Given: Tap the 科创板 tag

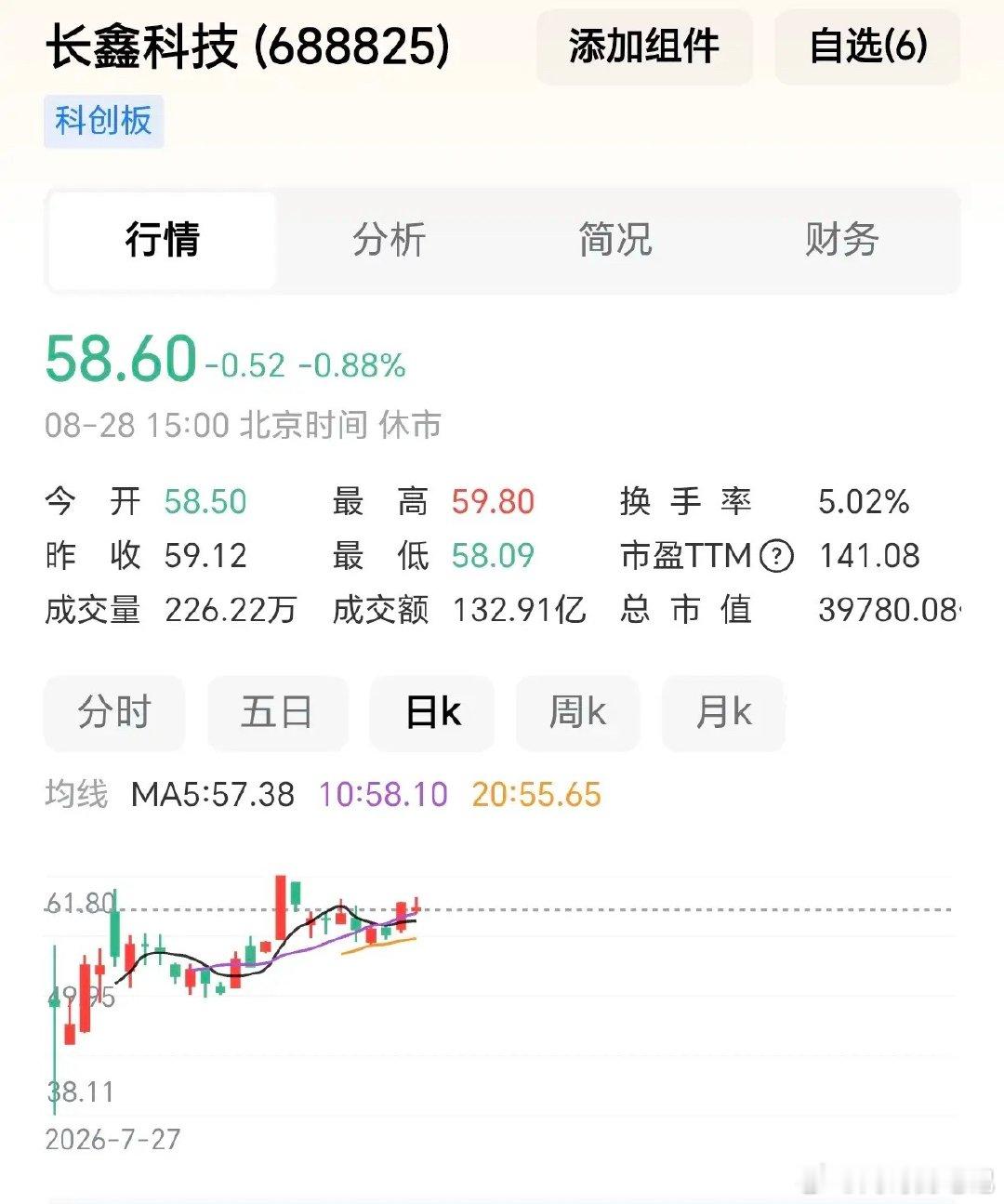Looking at the screenshot, I should 103,121.
